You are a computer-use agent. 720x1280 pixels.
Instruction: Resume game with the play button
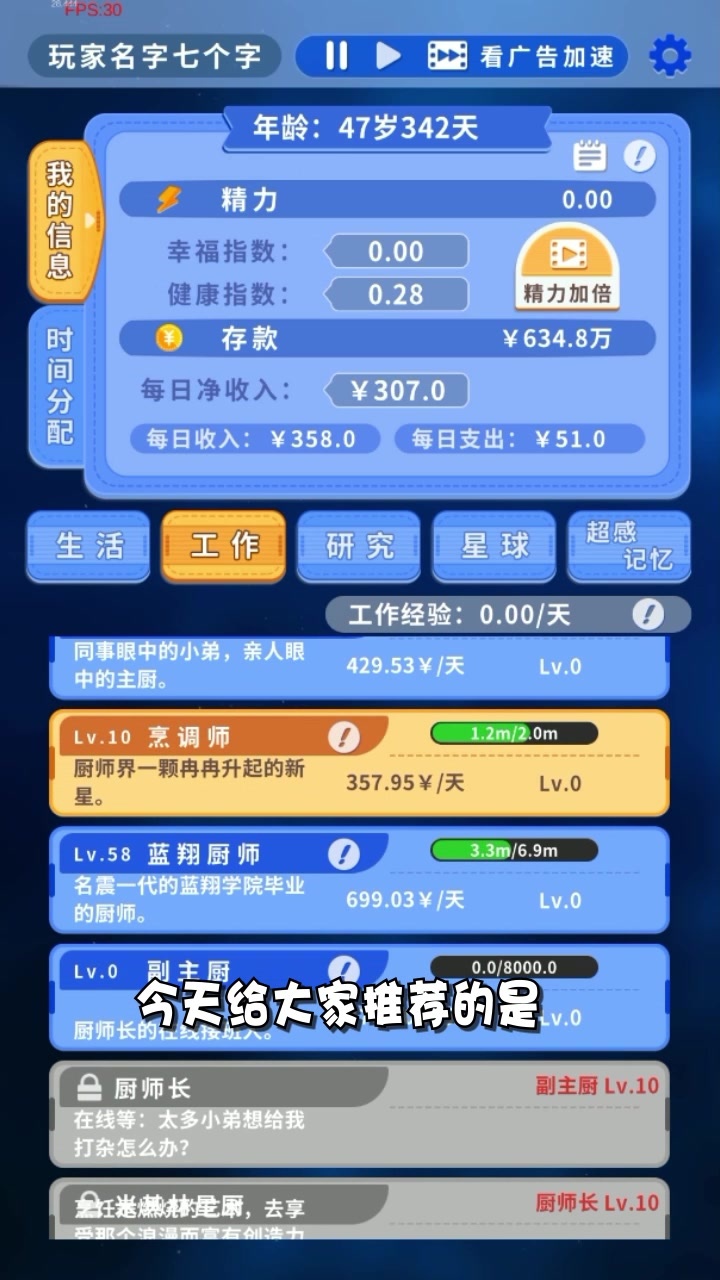(388, 56)
